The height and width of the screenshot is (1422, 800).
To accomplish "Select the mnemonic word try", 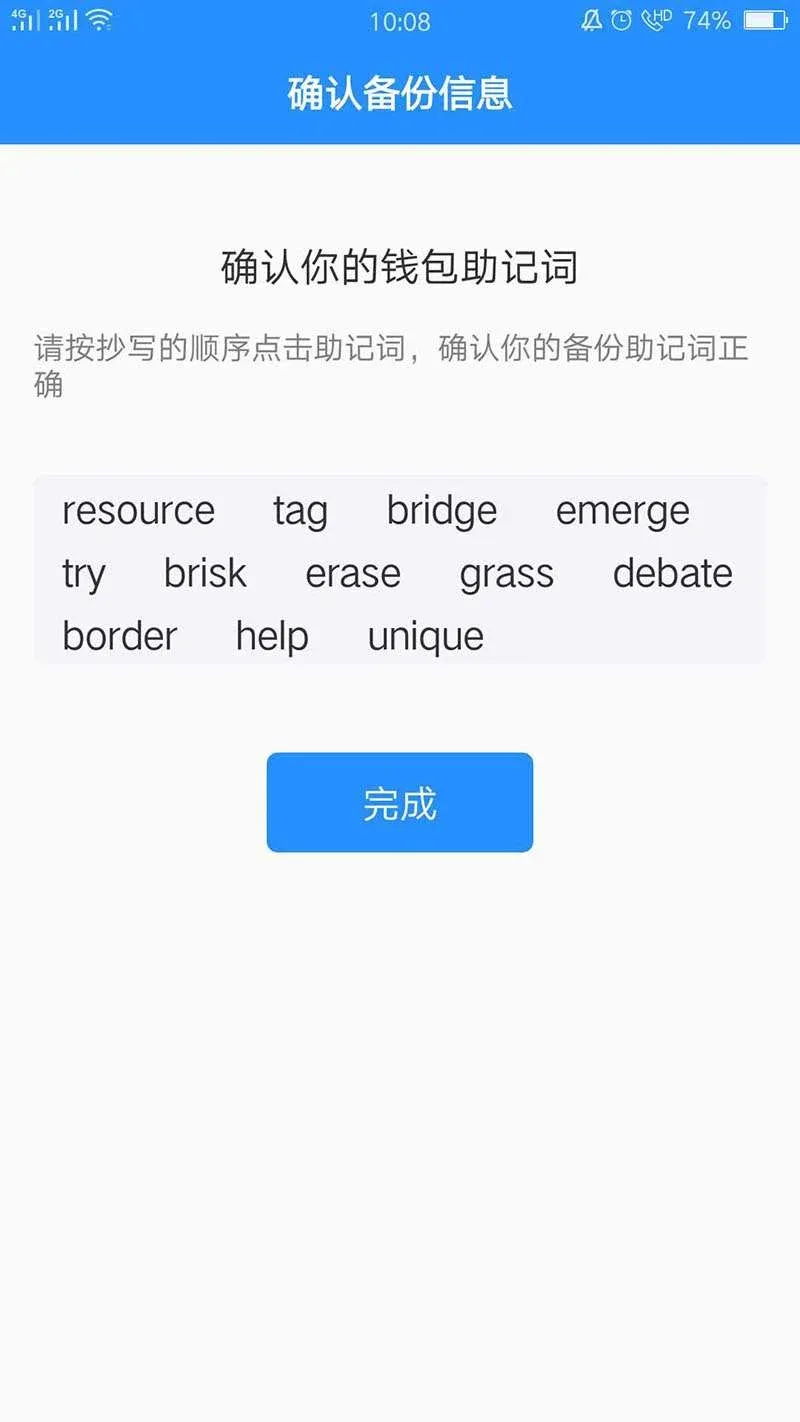I will pyautogui.click(x=83, y=573).
